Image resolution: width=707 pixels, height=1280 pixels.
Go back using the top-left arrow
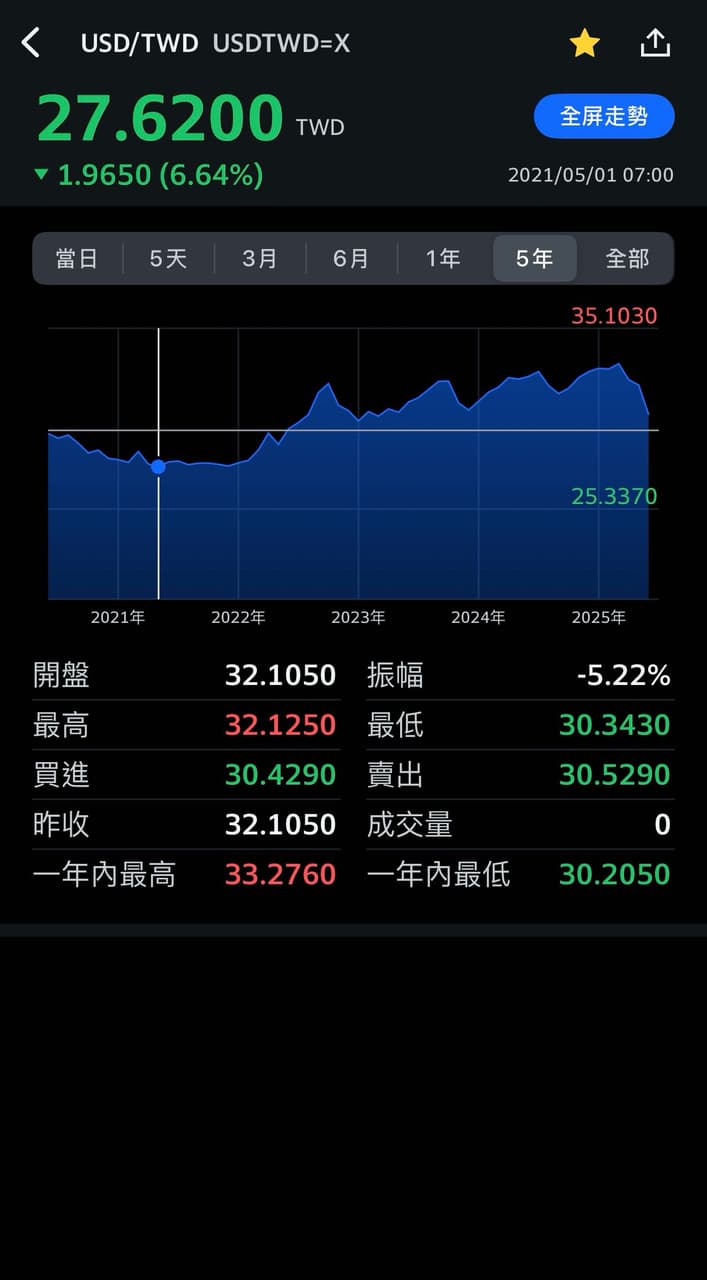pos(31,43)
